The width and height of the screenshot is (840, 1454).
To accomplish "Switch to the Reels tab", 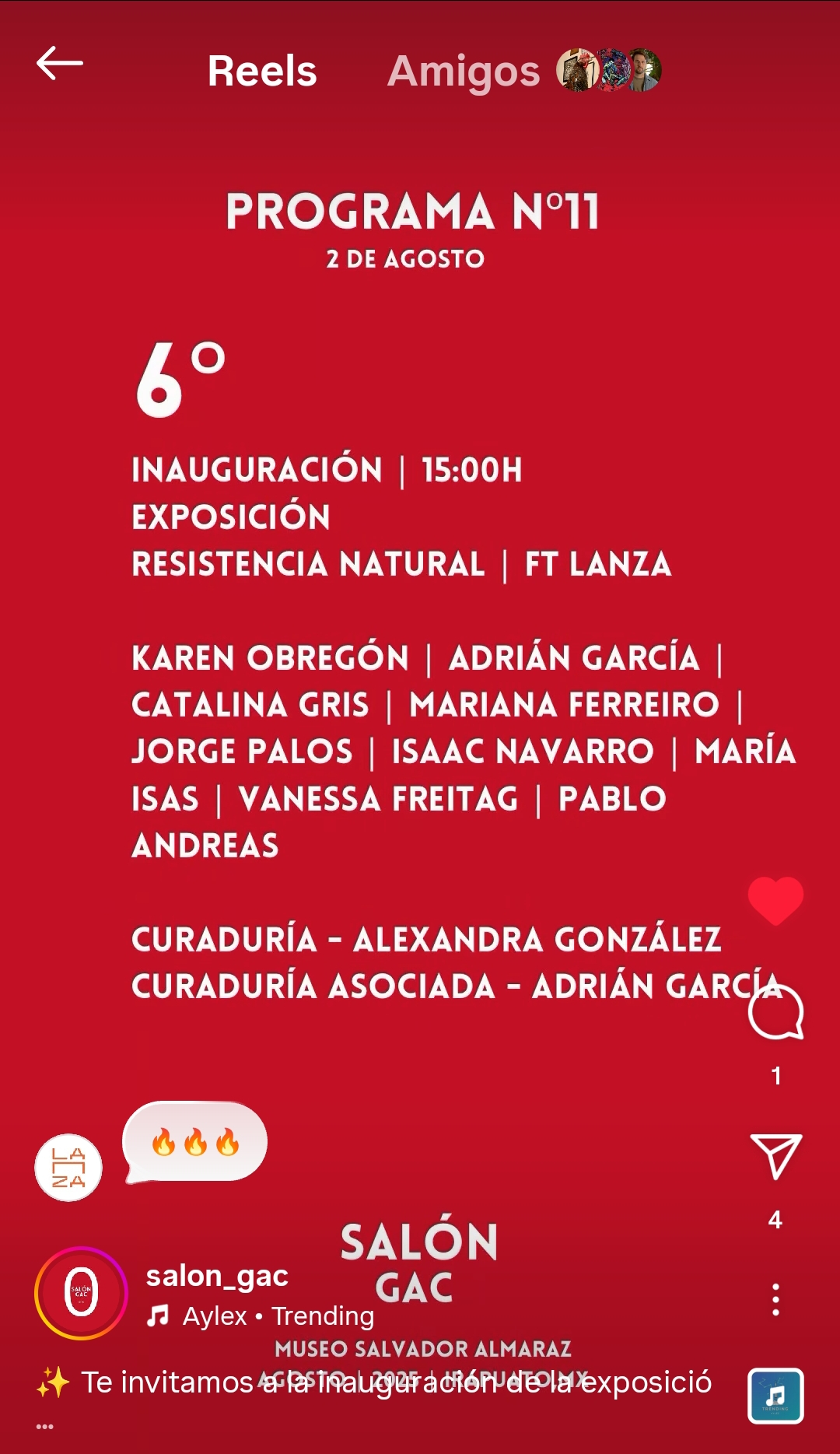I will 262,72.
